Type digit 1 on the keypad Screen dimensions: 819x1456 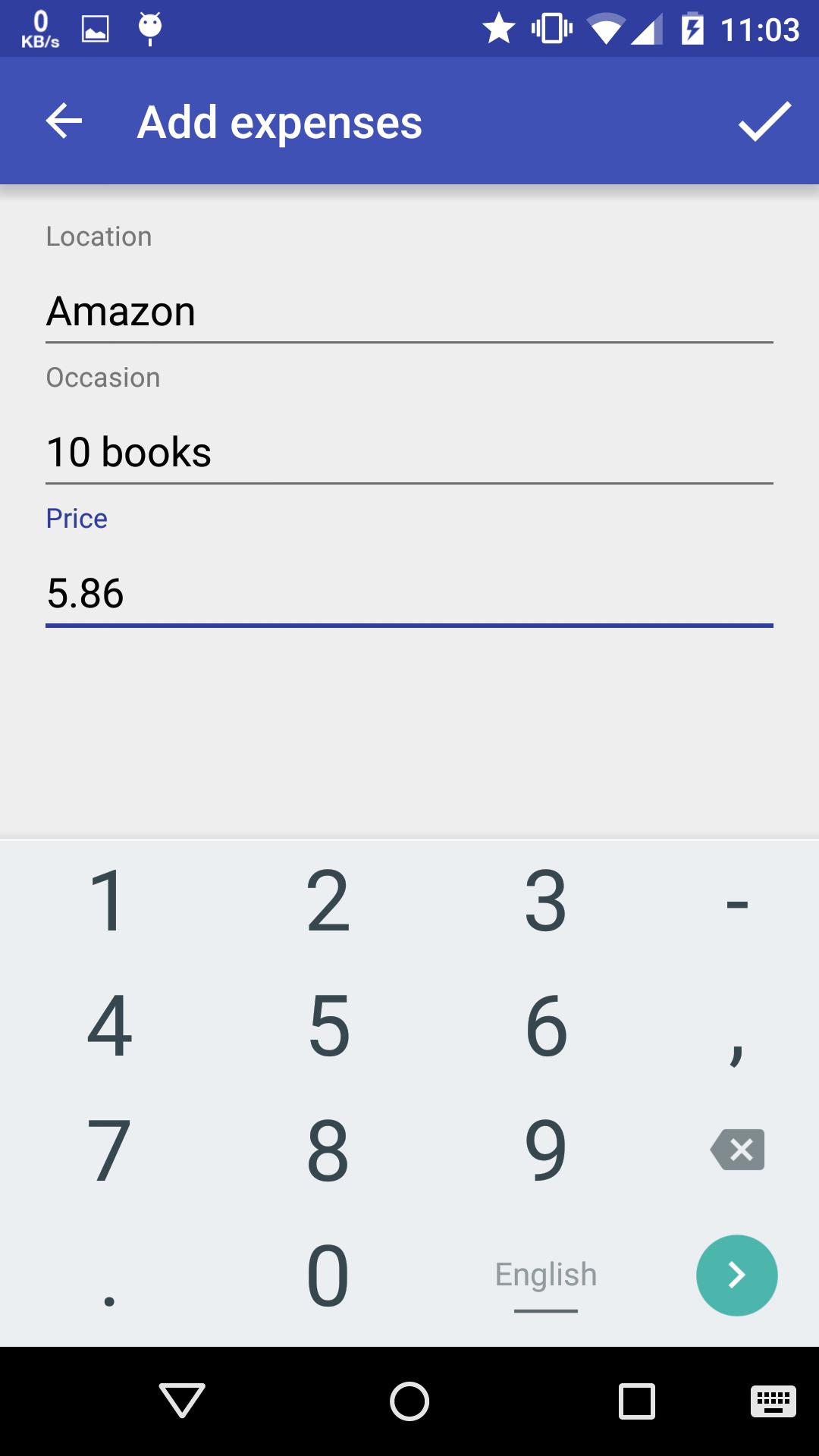108,901
